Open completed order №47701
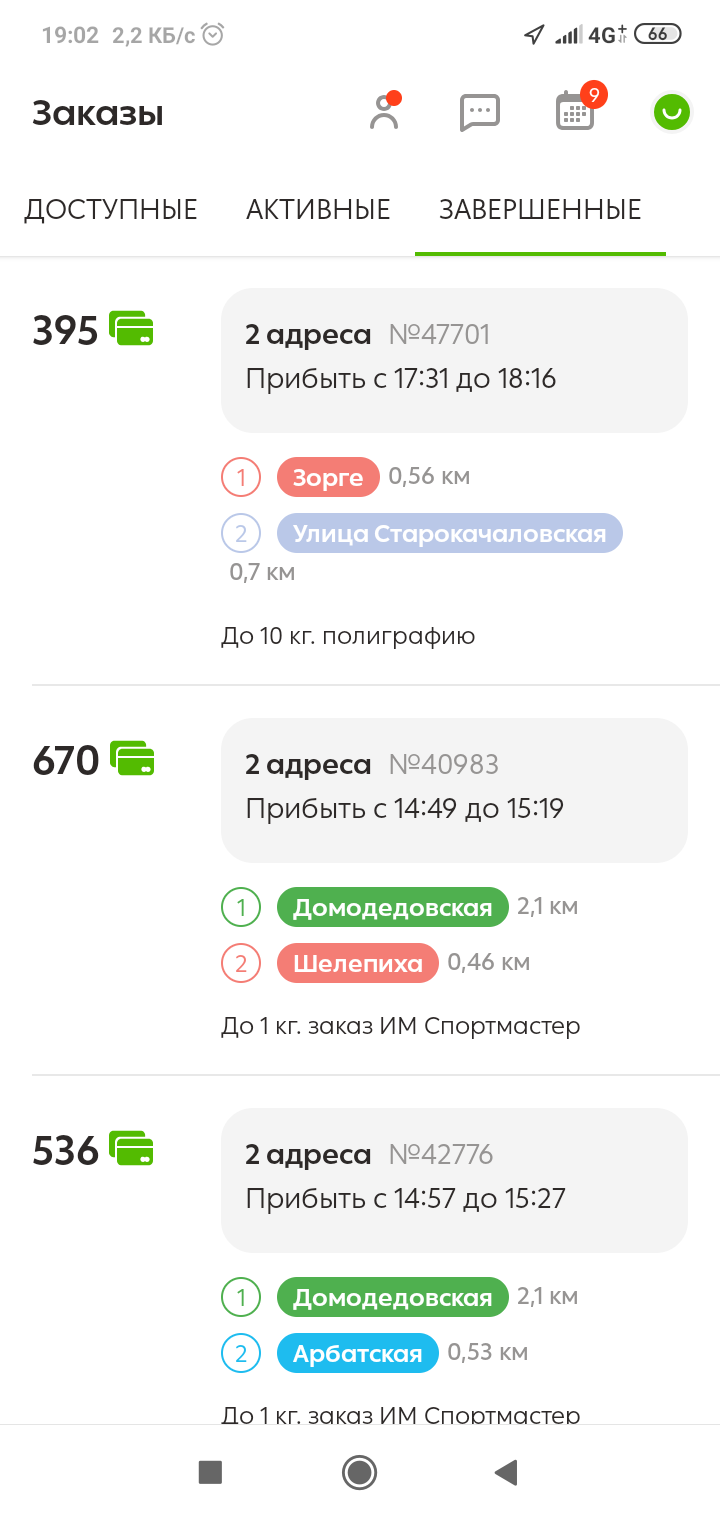 pyautogui.click(x=454, y=360)
